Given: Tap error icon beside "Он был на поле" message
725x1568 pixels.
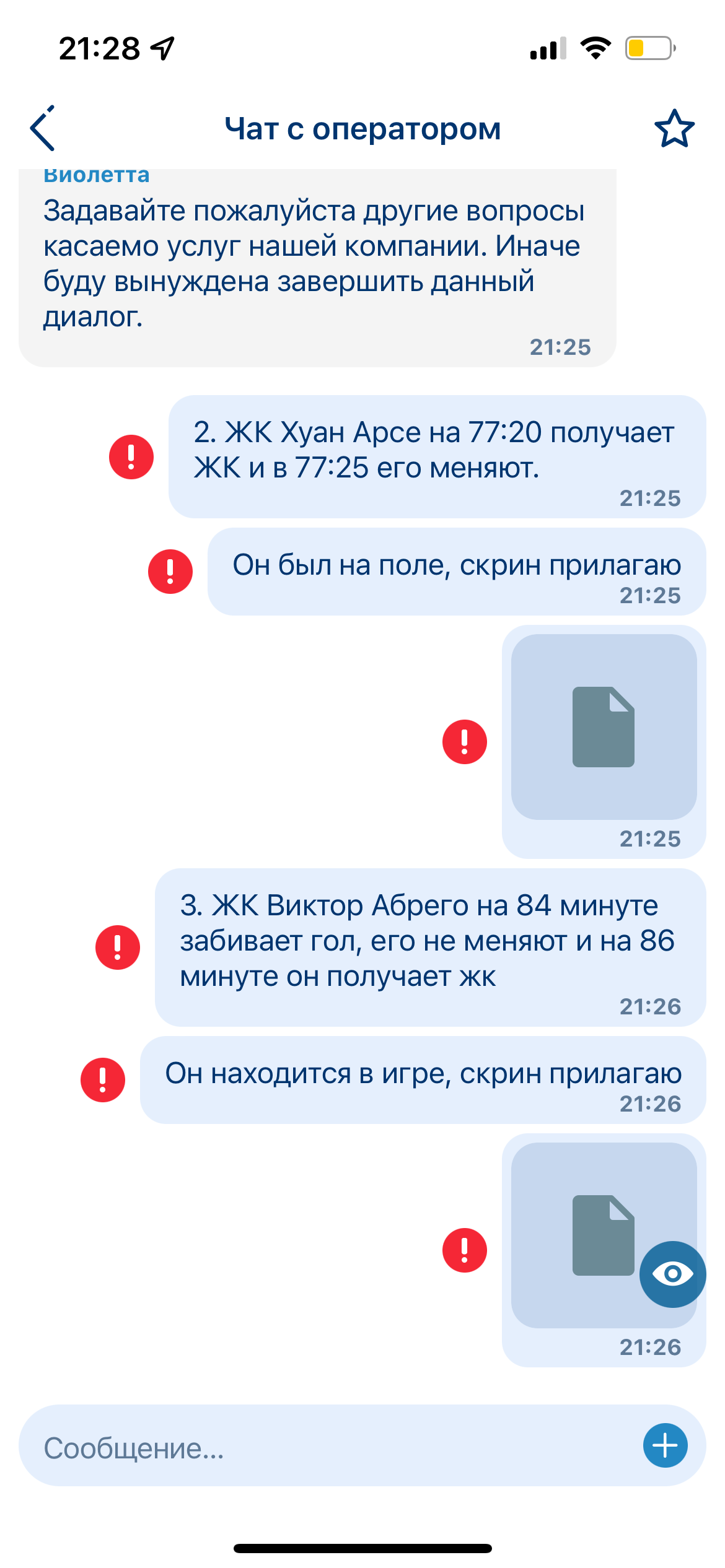Looking at the screenshot, I should coord(170,572).
